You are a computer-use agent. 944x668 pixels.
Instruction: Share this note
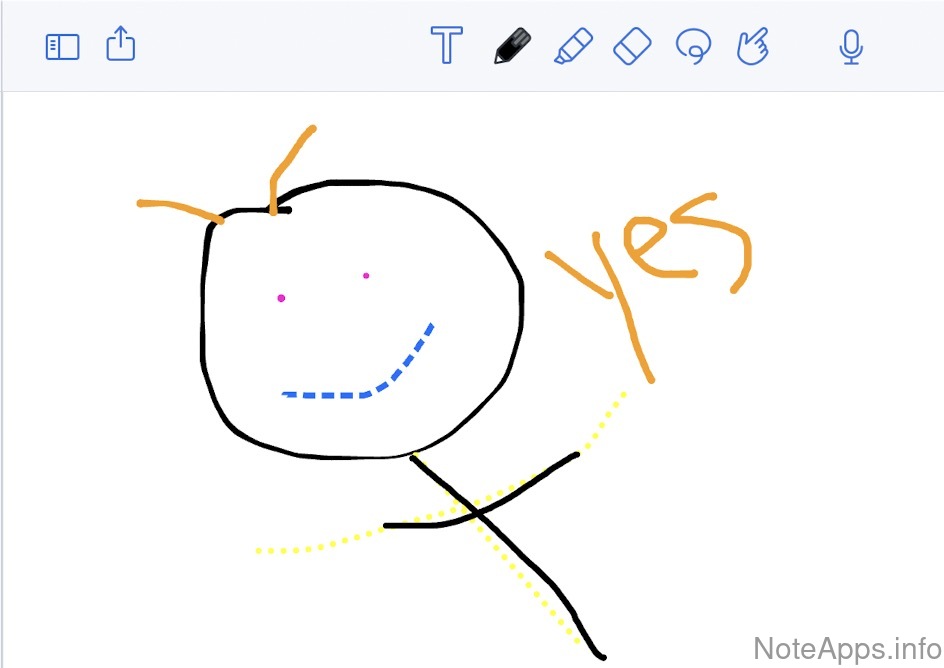point(121,45)
